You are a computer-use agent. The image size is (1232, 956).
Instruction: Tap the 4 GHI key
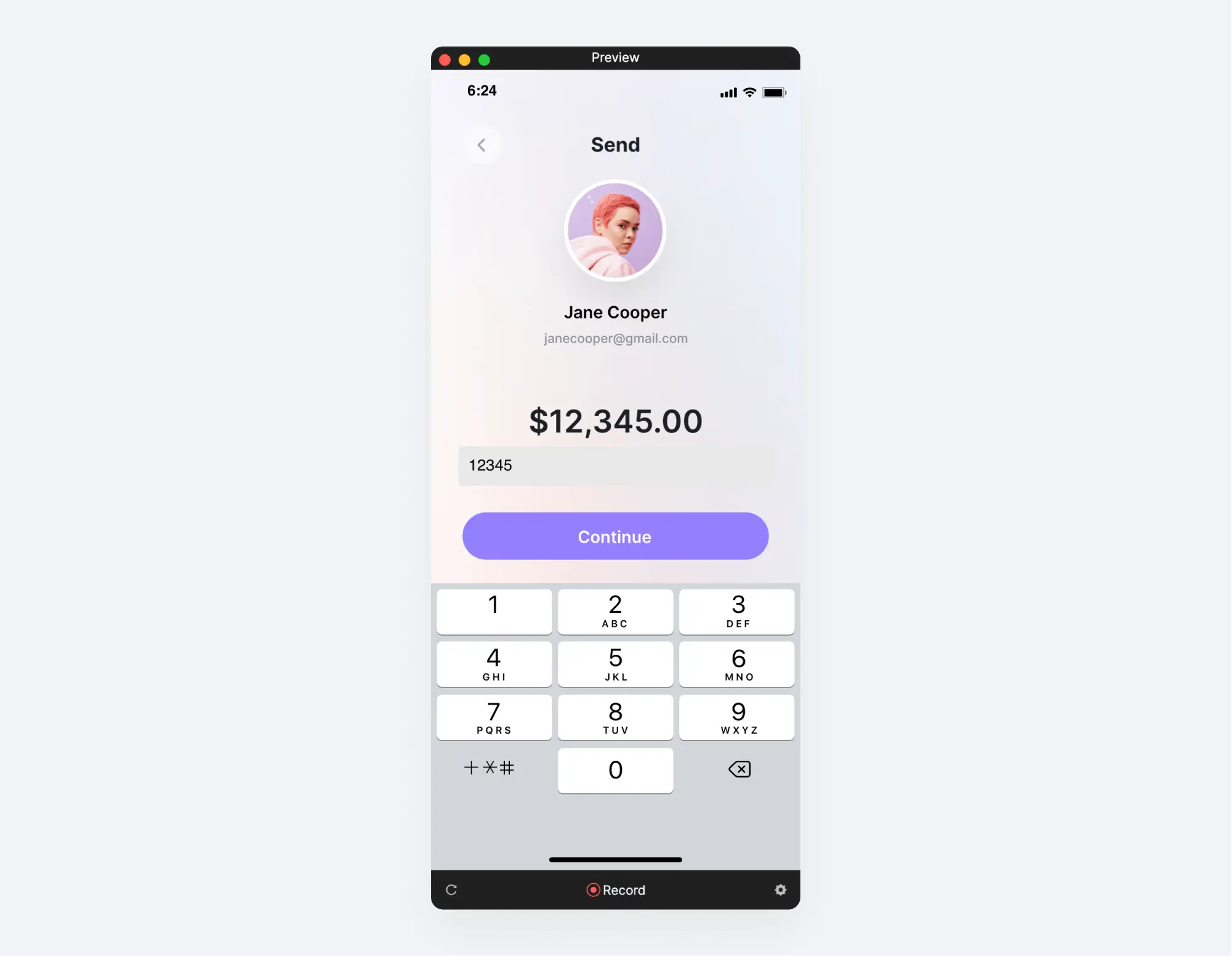494,664
